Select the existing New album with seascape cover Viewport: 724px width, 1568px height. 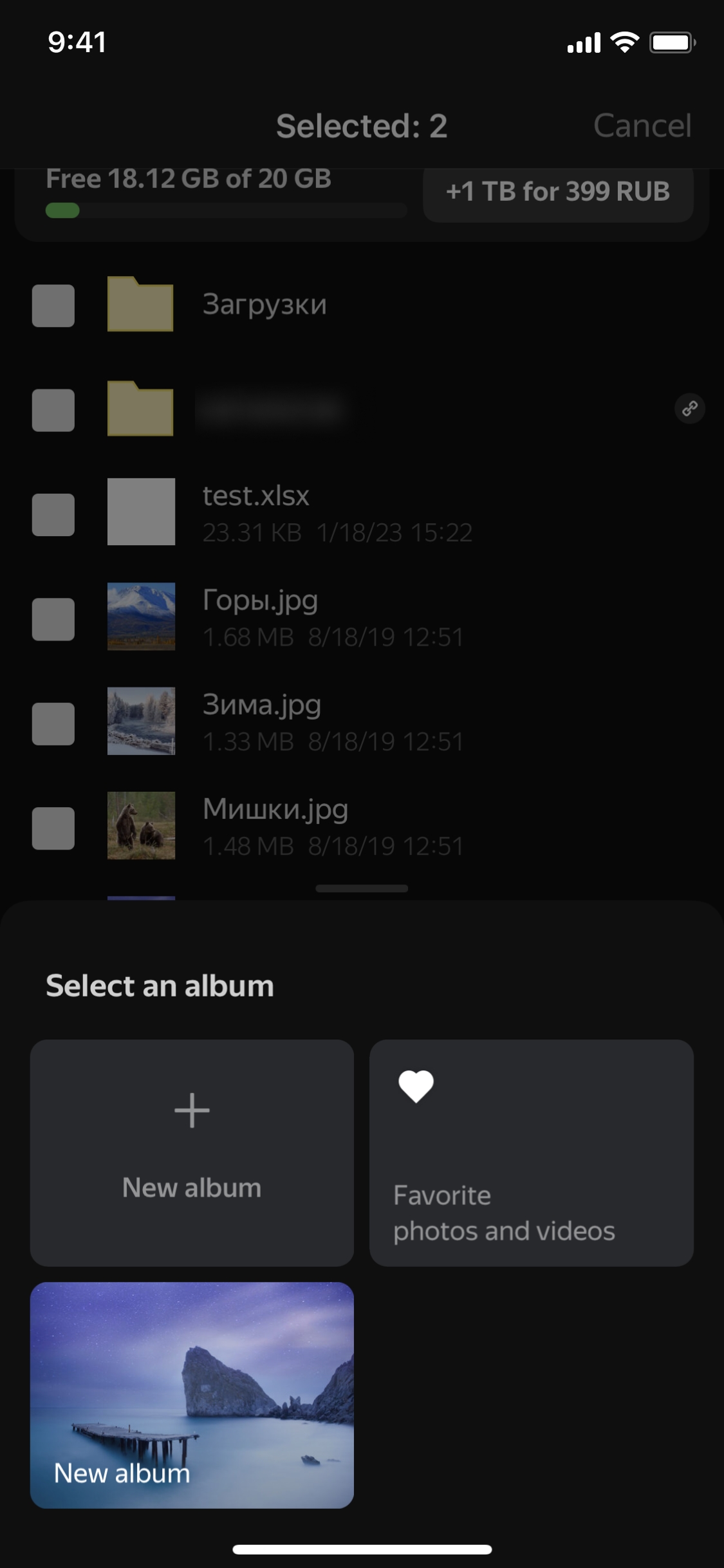pyautogui.click(x=192, y=1395)
